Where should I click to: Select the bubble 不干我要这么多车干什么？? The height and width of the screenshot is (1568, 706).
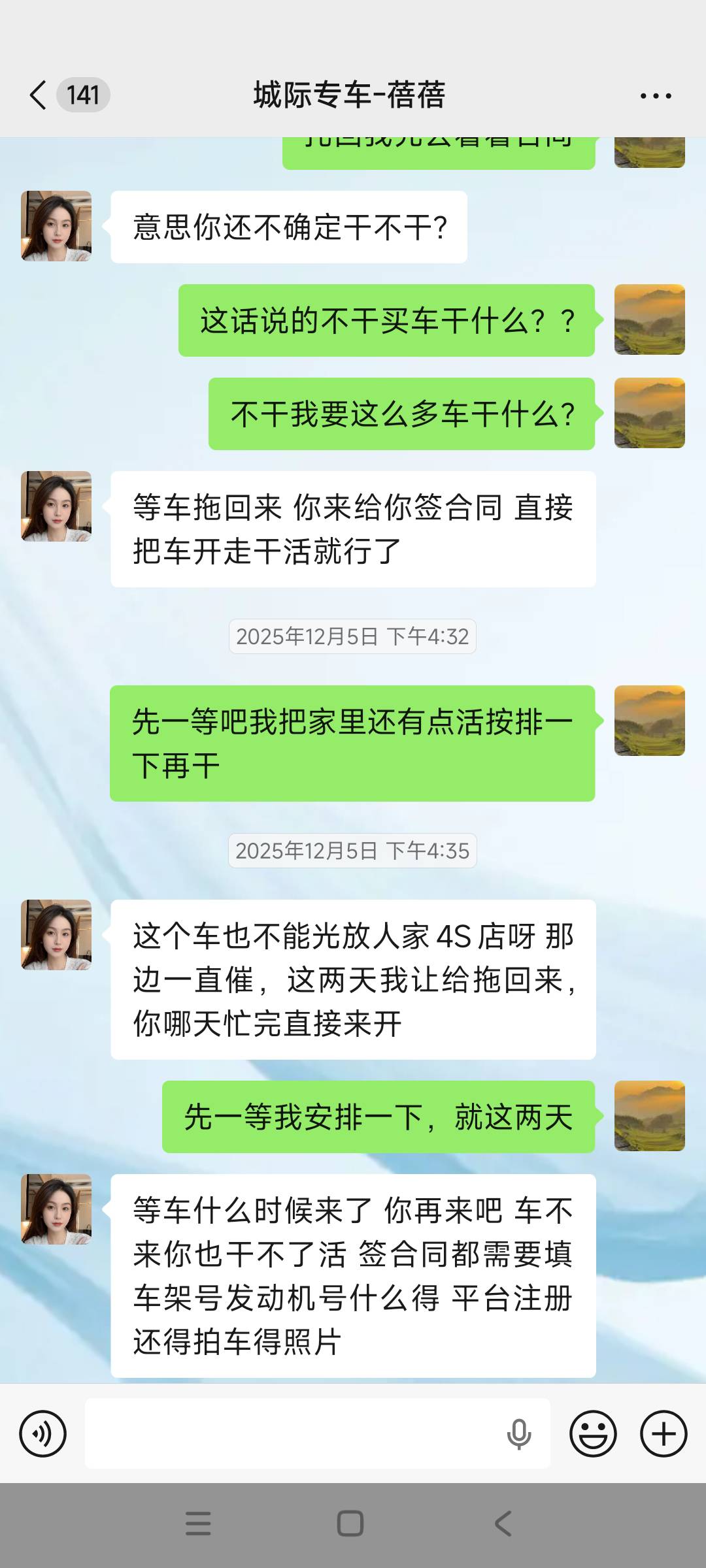coord(402,412)
